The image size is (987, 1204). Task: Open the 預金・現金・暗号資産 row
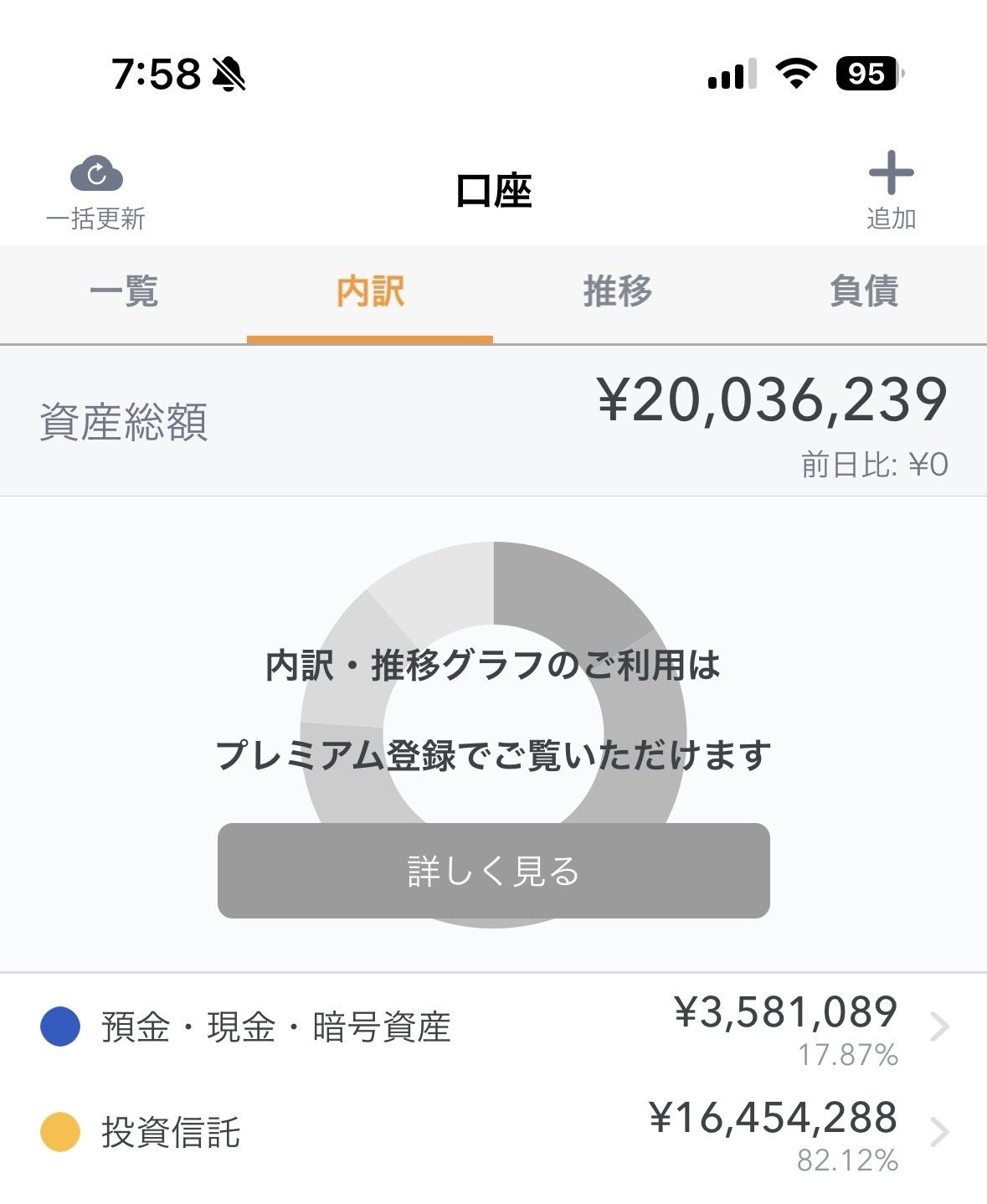[493, 1028]
